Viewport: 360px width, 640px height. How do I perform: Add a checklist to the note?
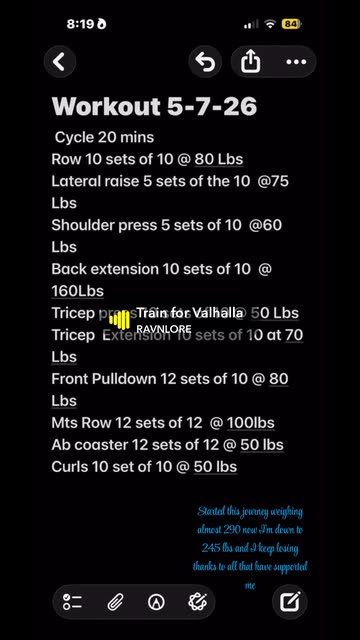(73, 602)
